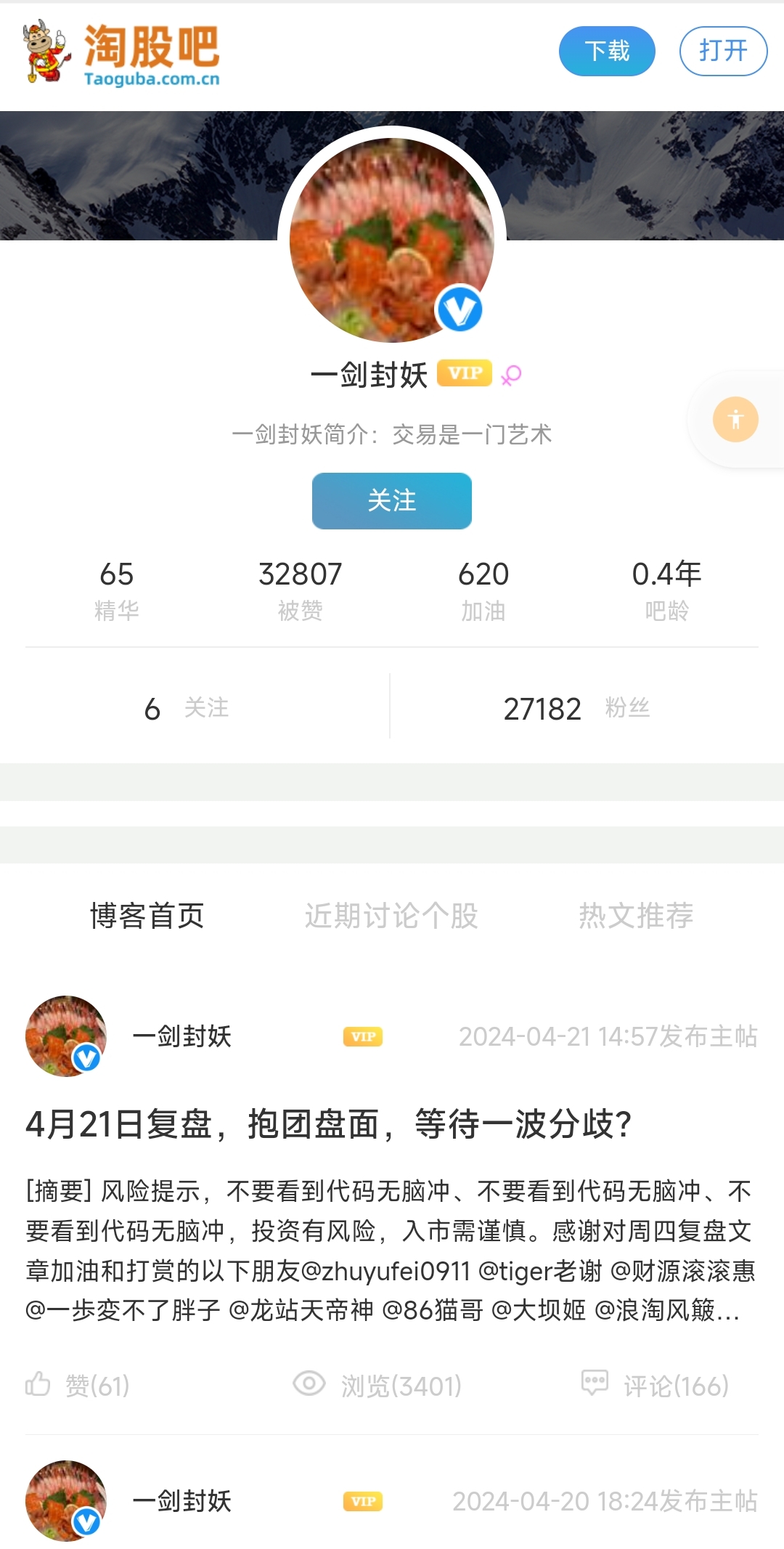Open comments on the 4月21日复盘 post
This screenshot has height=1549, width=784.
click(656, 1385)
